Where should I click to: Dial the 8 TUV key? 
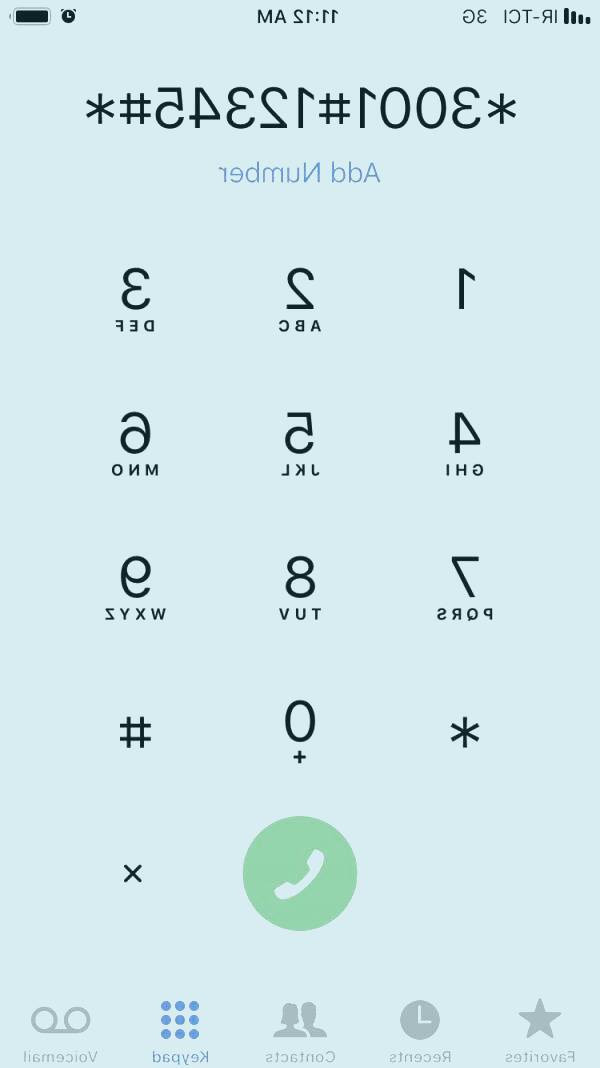[x=300, y=587]
